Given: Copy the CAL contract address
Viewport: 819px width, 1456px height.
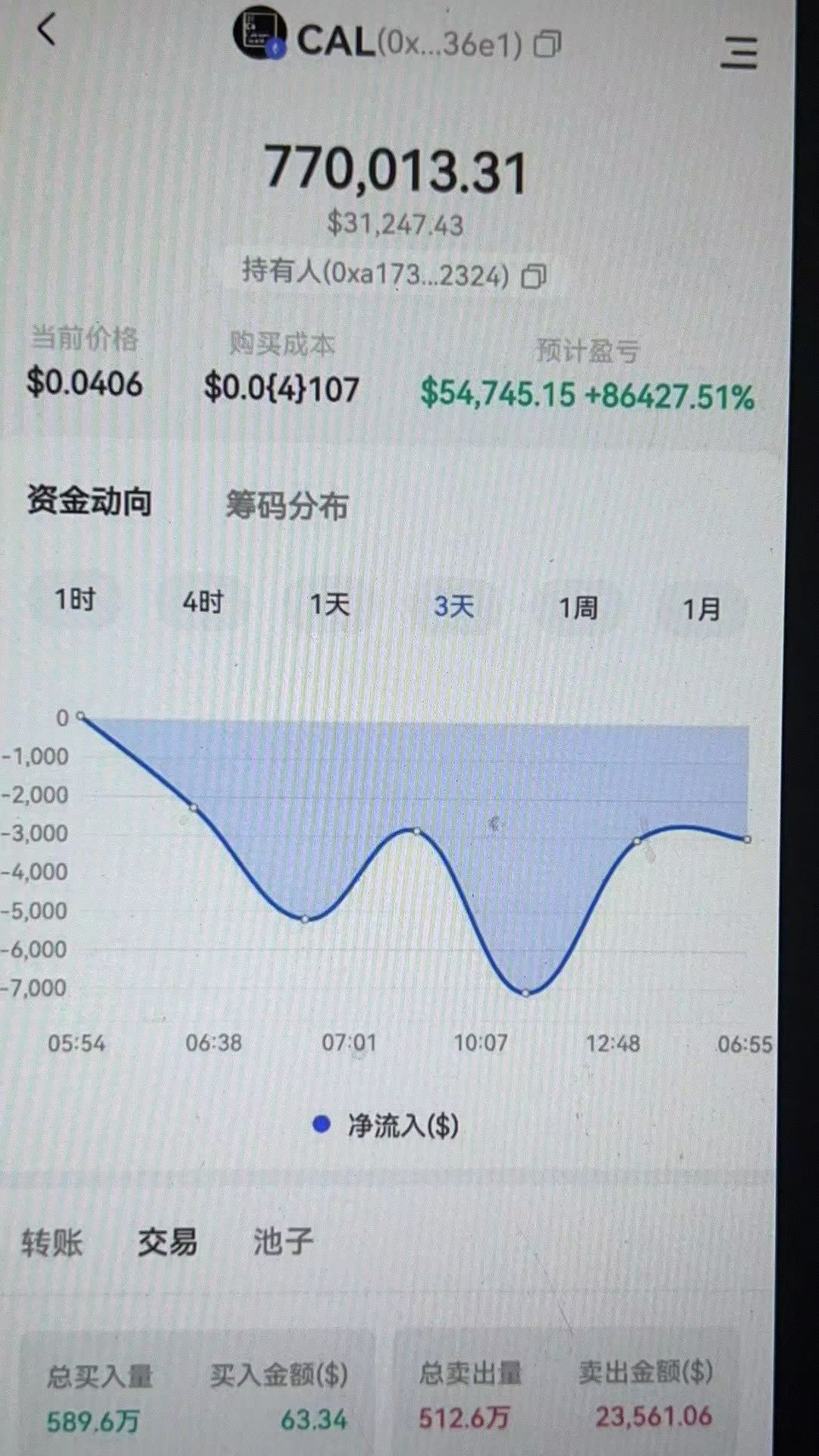Looking at the screenshot, I should coord(547,44).
